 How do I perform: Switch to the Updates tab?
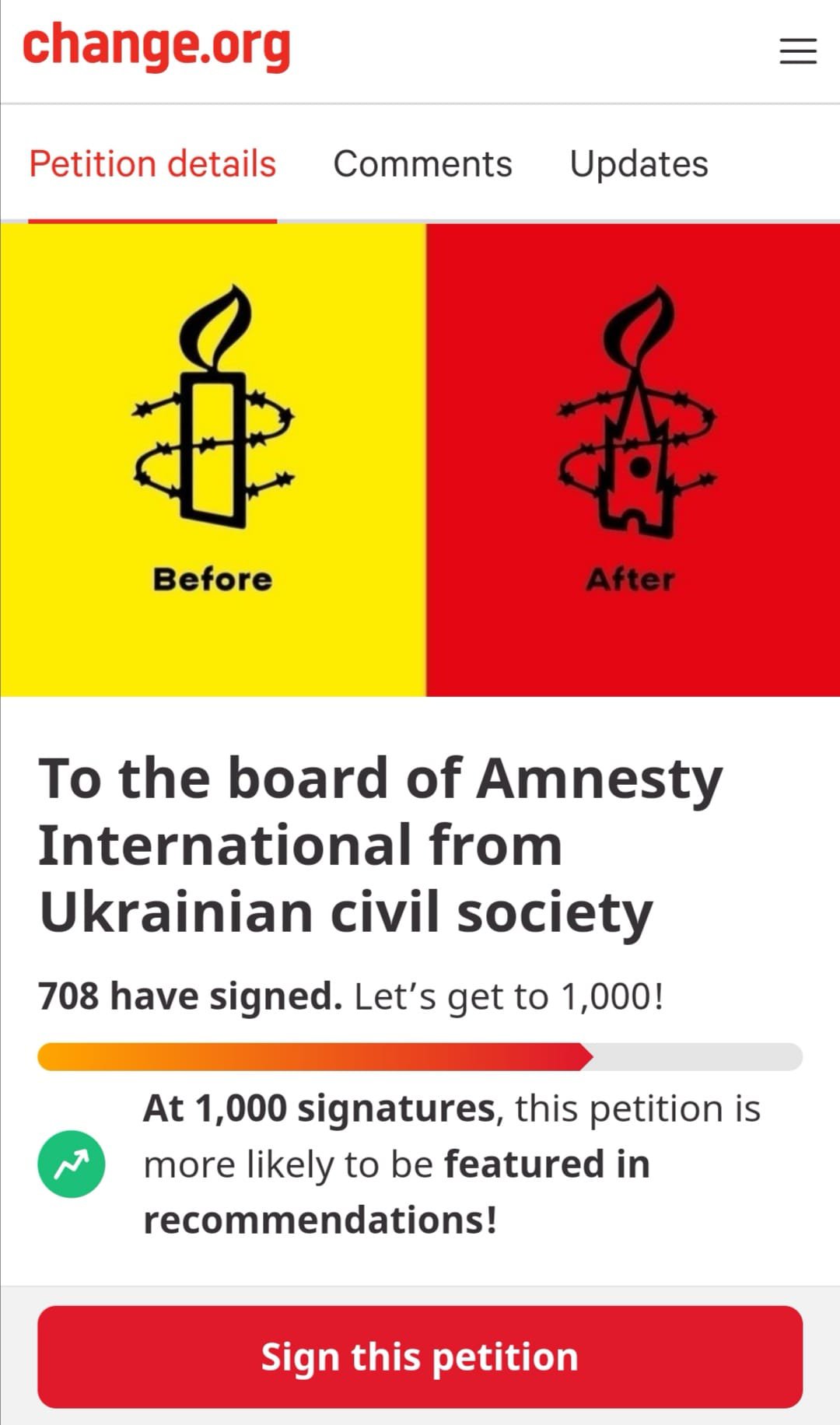(639, 164)
